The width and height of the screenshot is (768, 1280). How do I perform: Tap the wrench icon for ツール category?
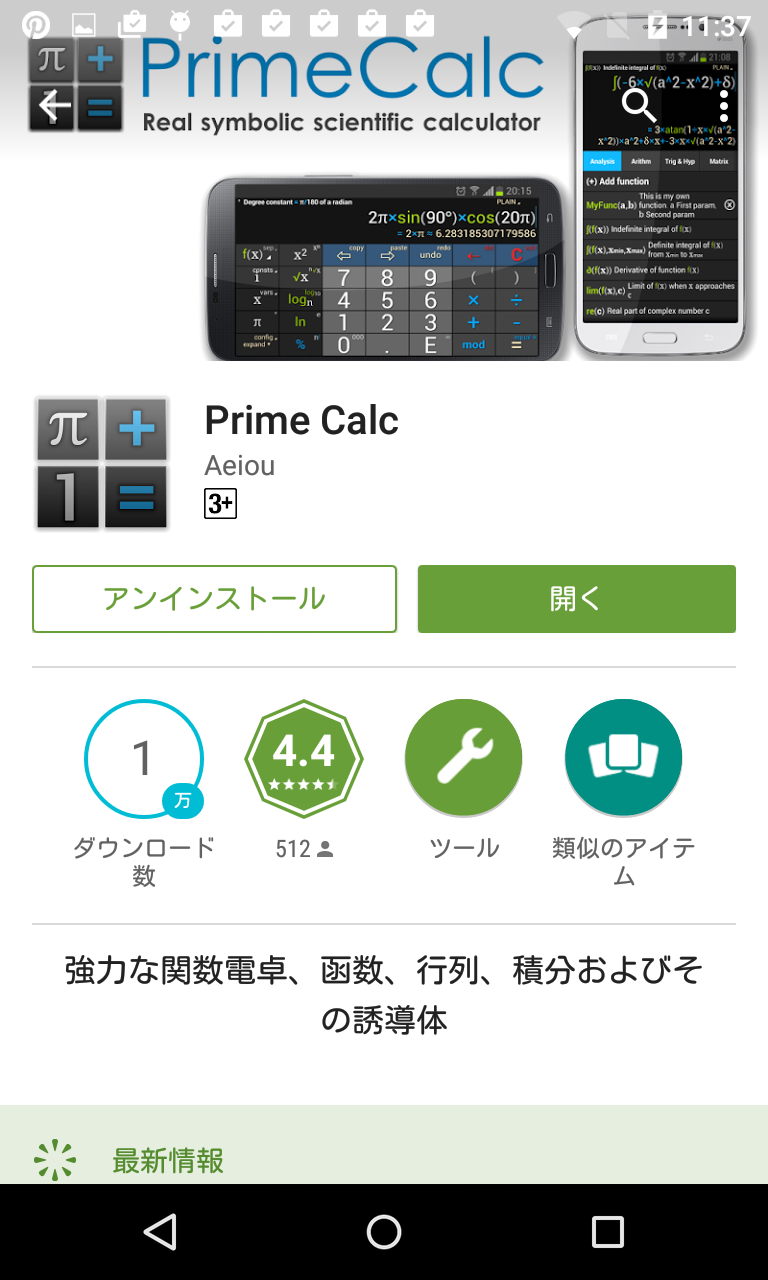point(463,757)
